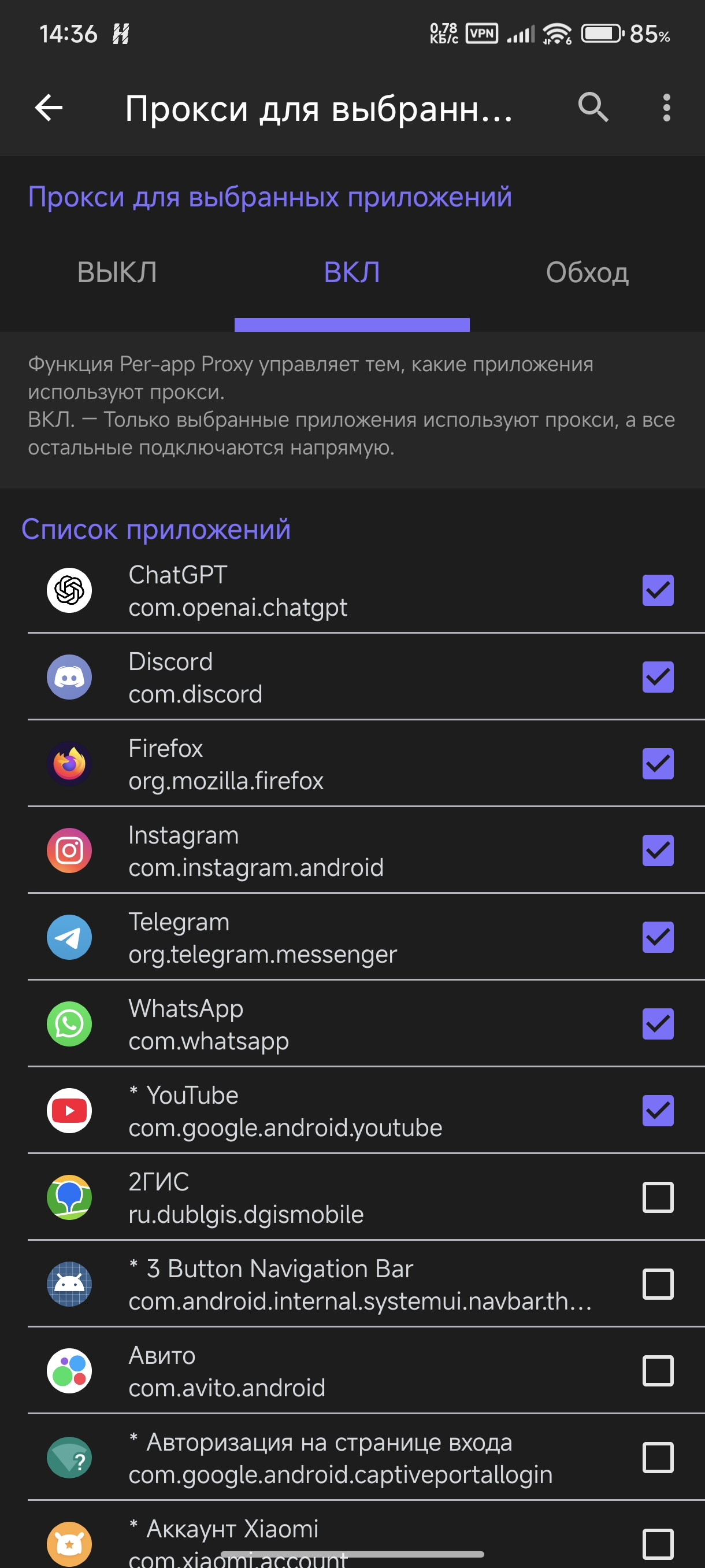Turn off proxy for WhatsApp
Image resolution: width=705 pixels, height=1568 pixels.
pyautogui.click(x=658, y=1024)
